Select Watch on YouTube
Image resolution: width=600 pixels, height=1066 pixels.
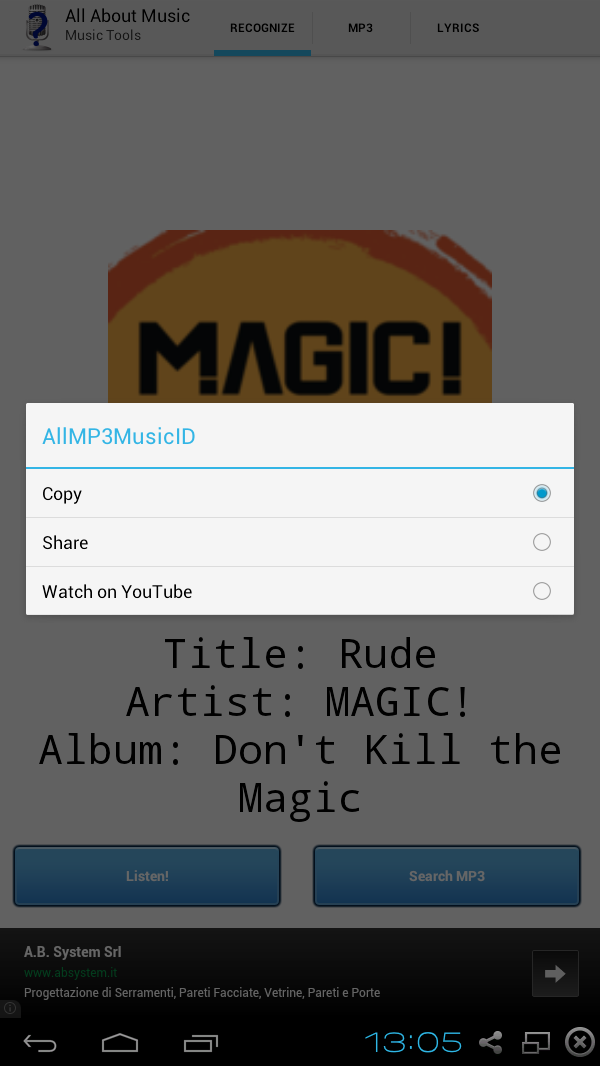(299, 591)
